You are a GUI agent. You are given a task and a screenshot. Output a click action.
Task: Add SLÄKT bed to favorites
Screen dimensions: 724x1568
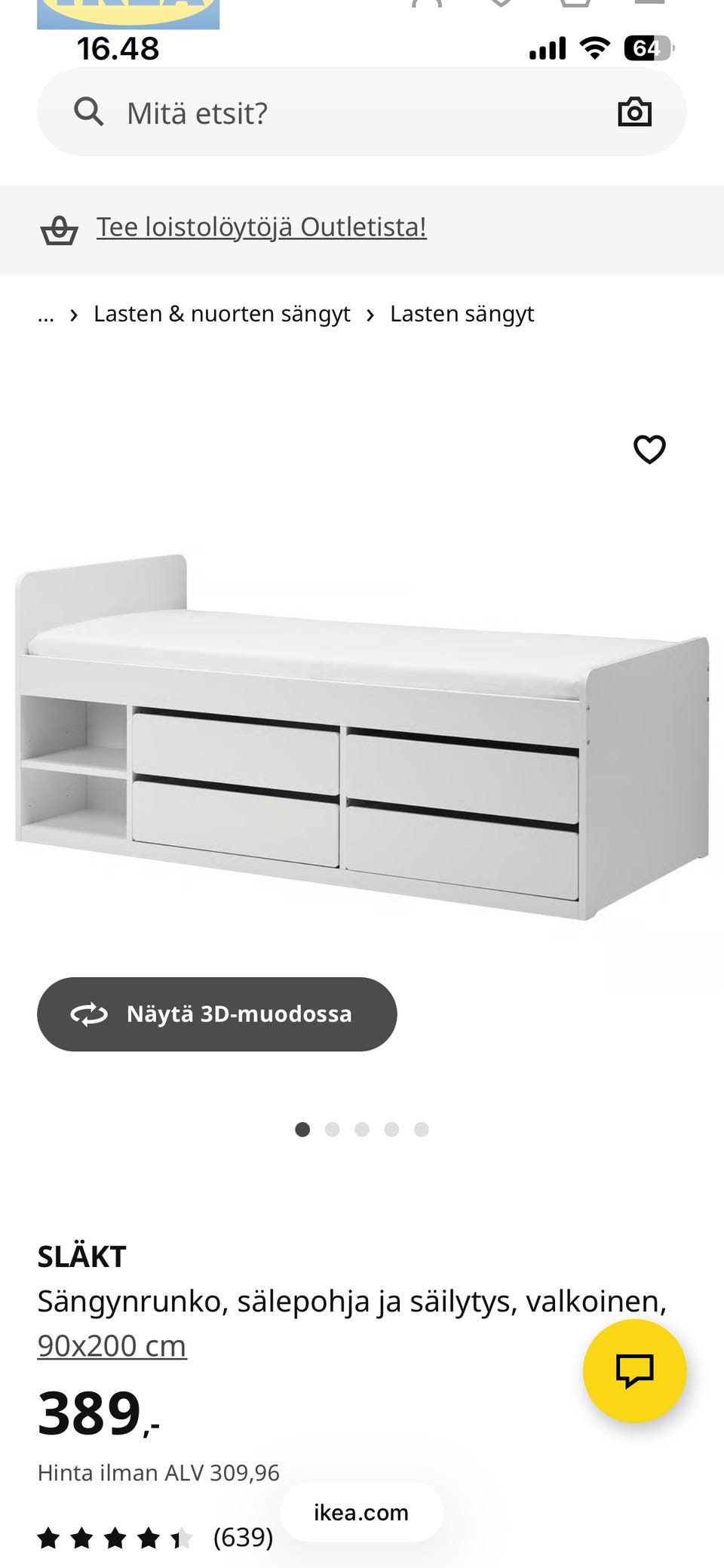pos(649,450)
